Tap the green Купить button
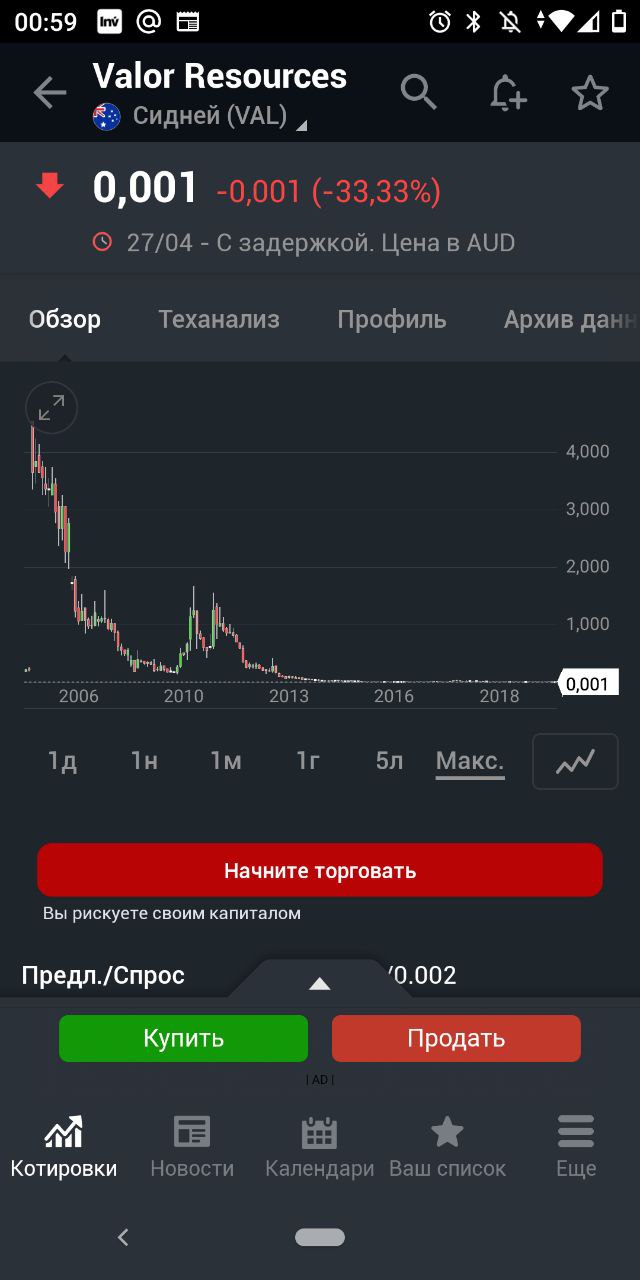Image resolution: width=640 pixels, height=1280 pixels. pos(184,1038)
